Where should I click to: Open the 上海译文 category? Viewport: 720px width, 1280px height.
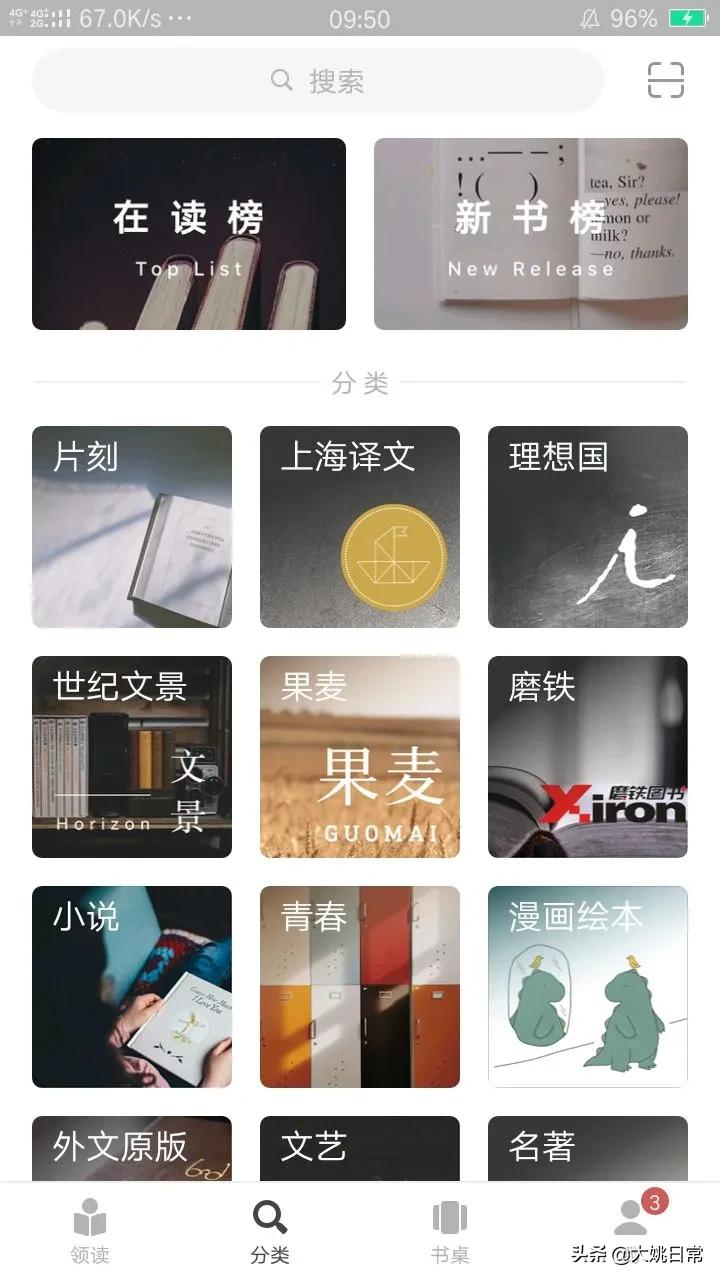coord(360,527)
